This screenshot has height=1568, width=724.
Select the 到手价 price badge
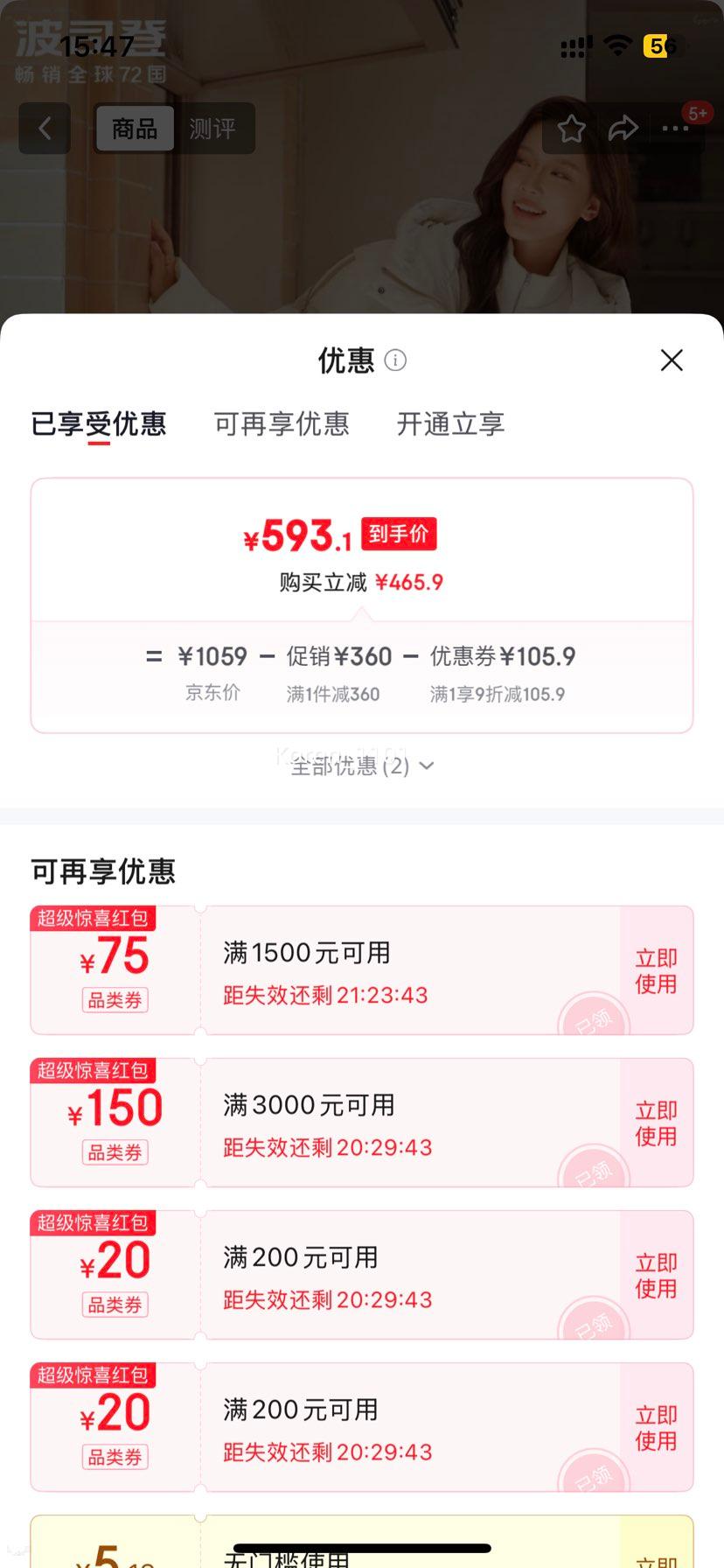point(398,534)
